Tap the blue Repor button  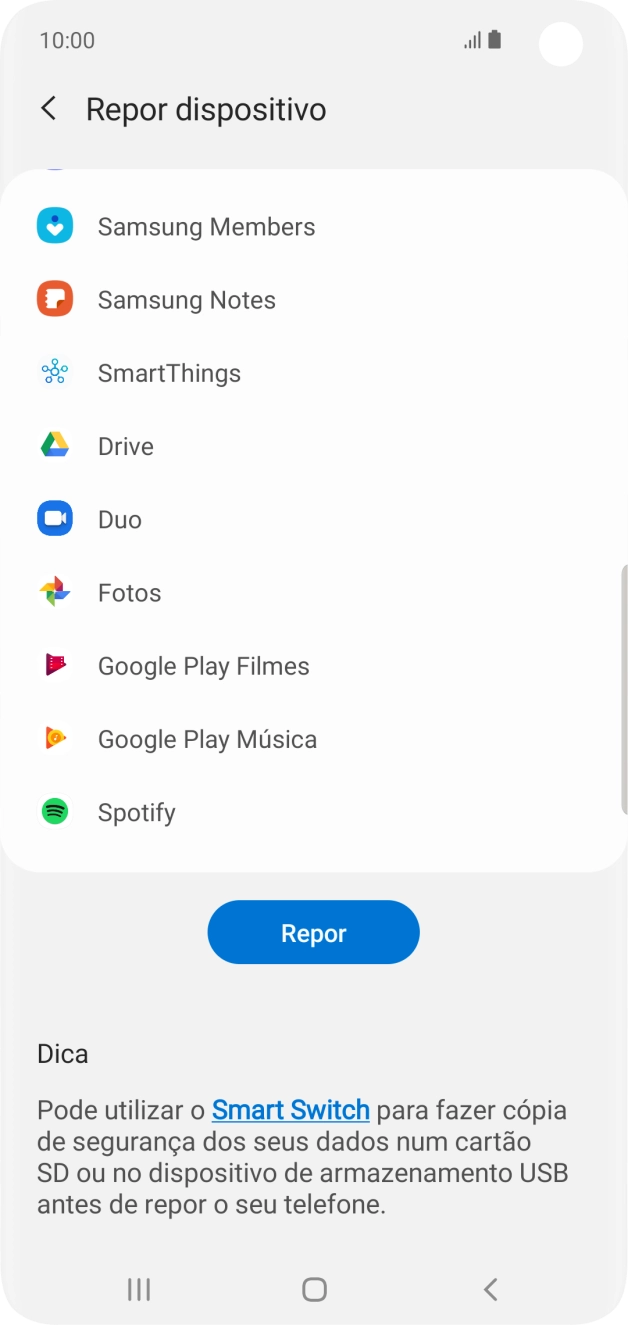[x=313, y=932]
